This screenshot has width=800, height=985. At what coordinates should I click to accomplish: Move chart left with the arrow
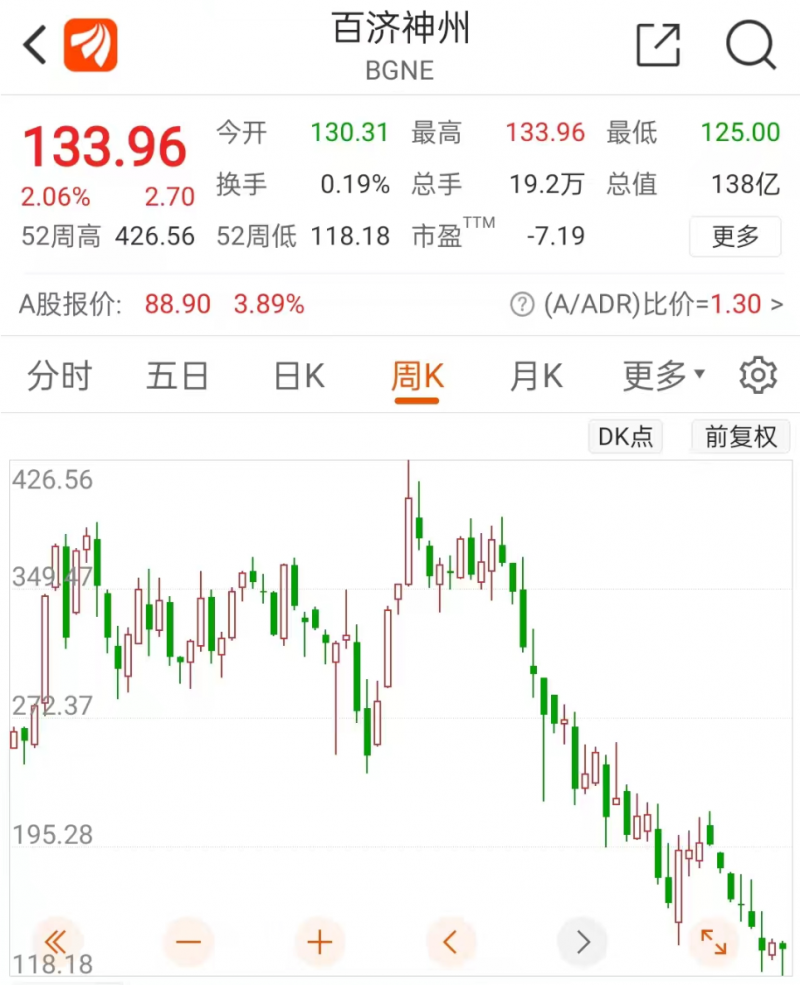(x=451, y=941)
